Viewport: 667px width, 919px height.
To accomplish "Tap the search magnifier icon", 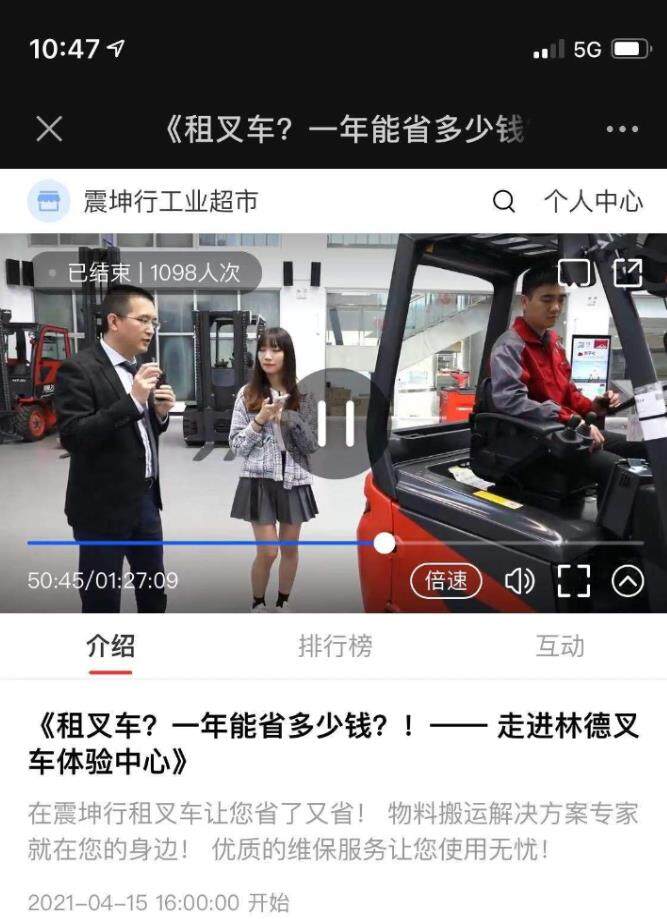I will click(504, 201).
